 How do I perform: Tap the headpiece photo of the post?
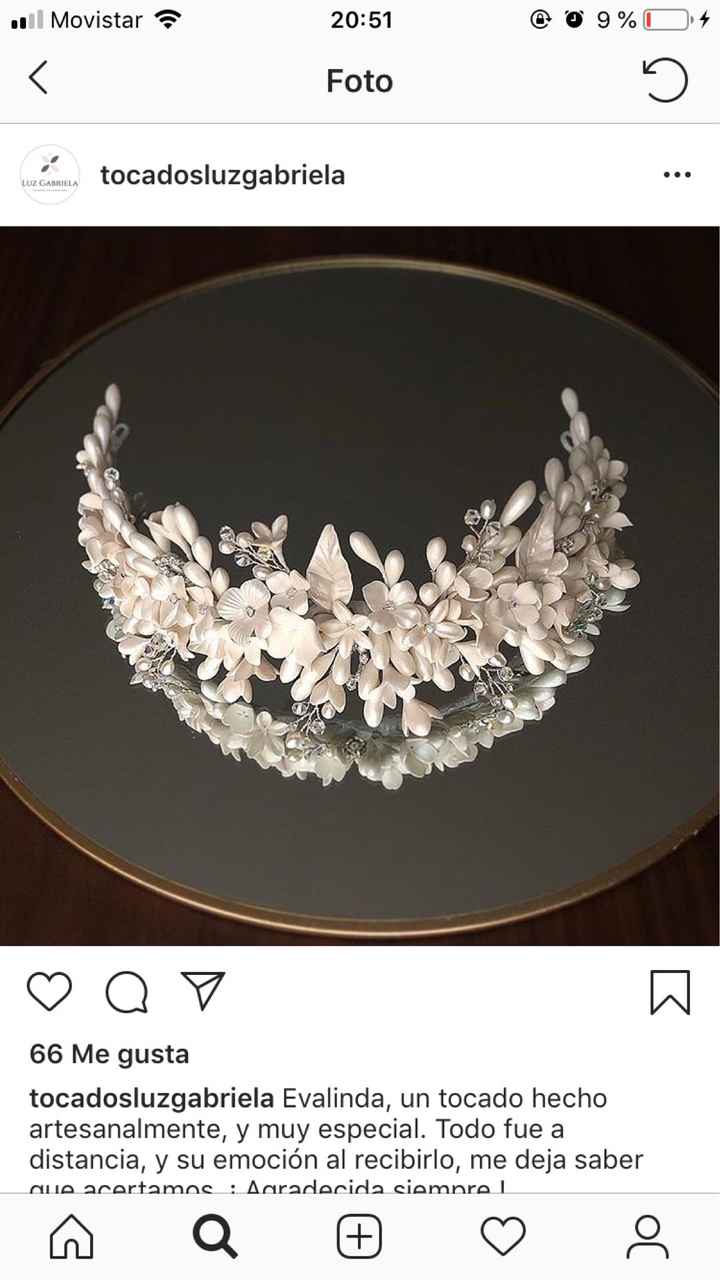coord(360,585)
